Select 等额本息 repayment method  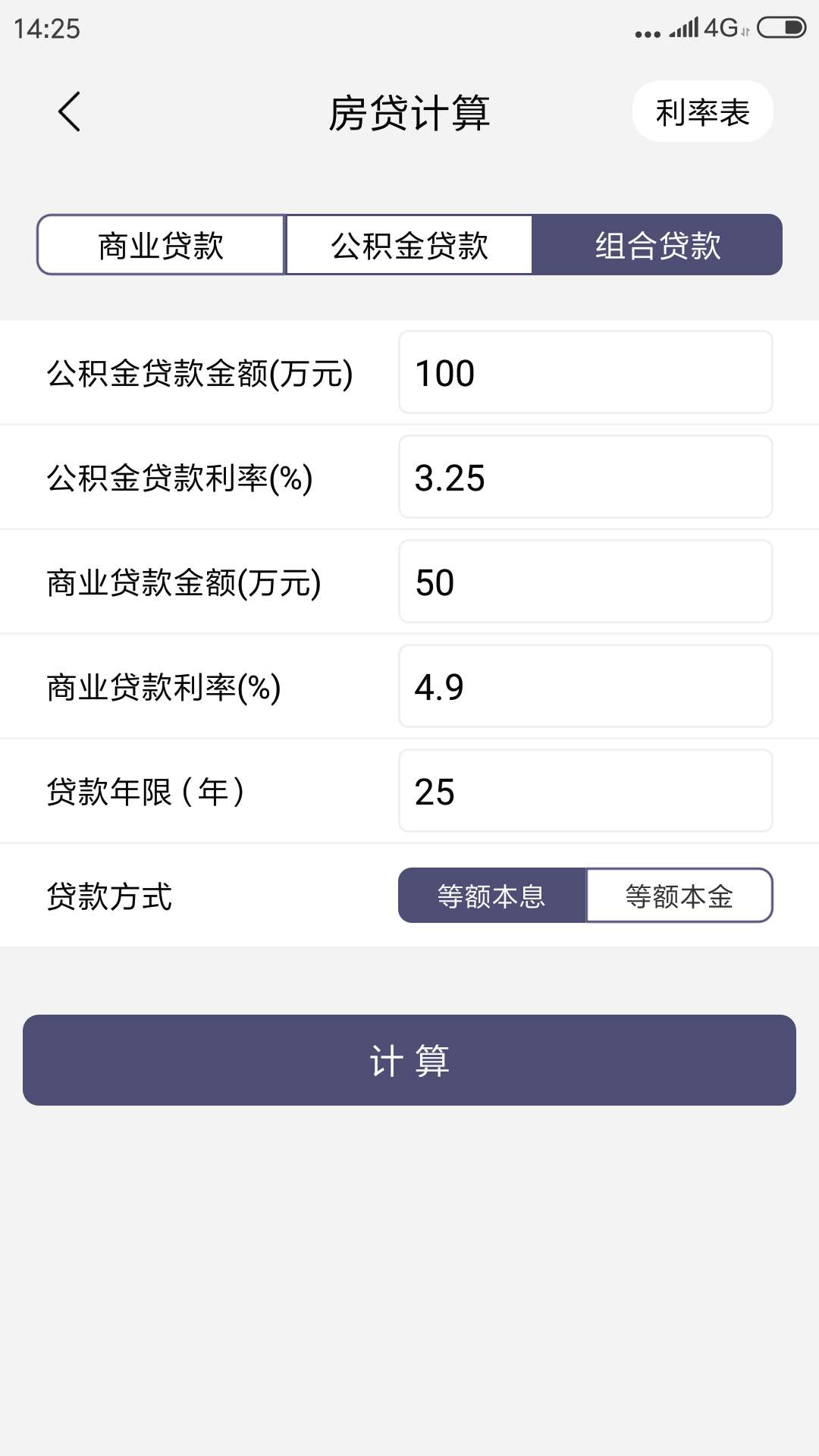tap(491, 896)
